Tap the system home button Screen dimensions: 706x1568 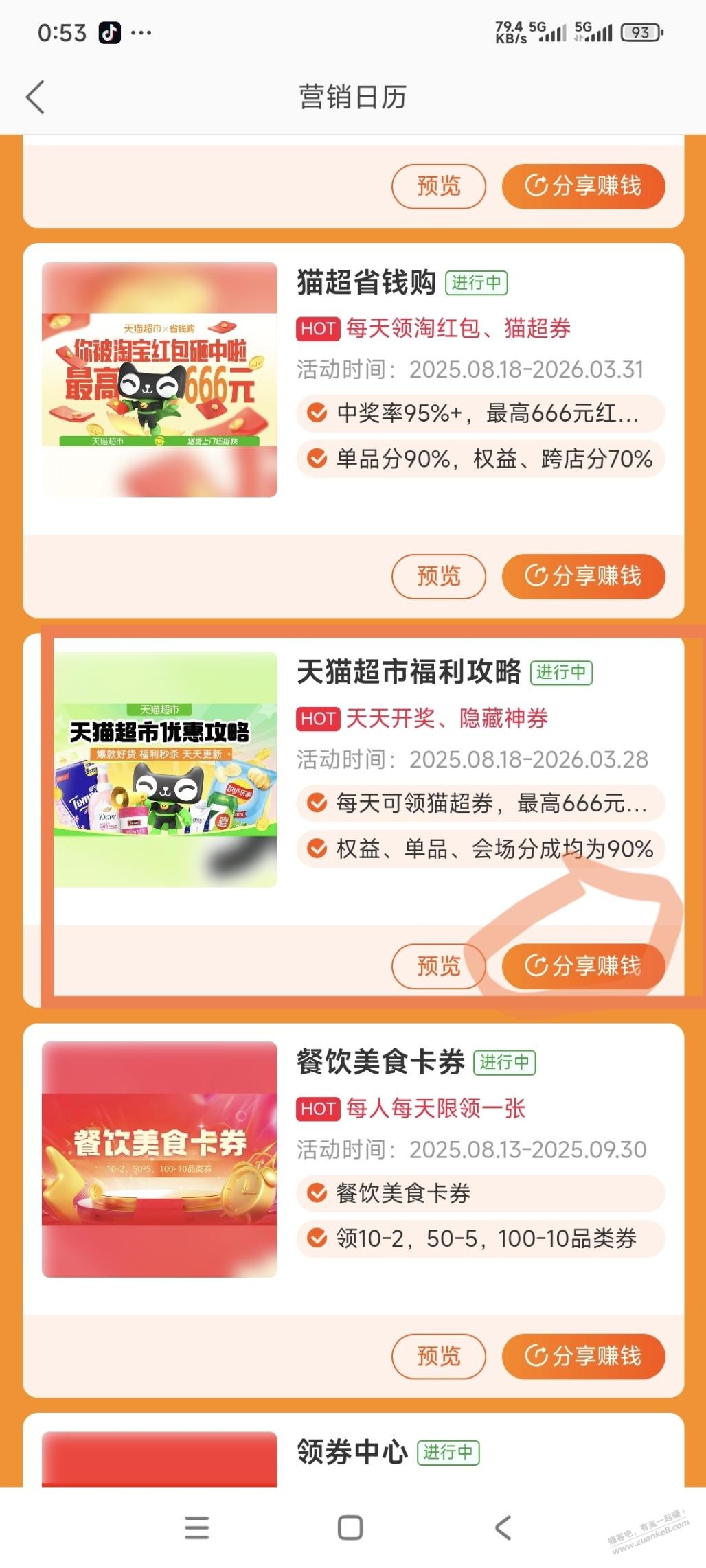point(350,1527)
